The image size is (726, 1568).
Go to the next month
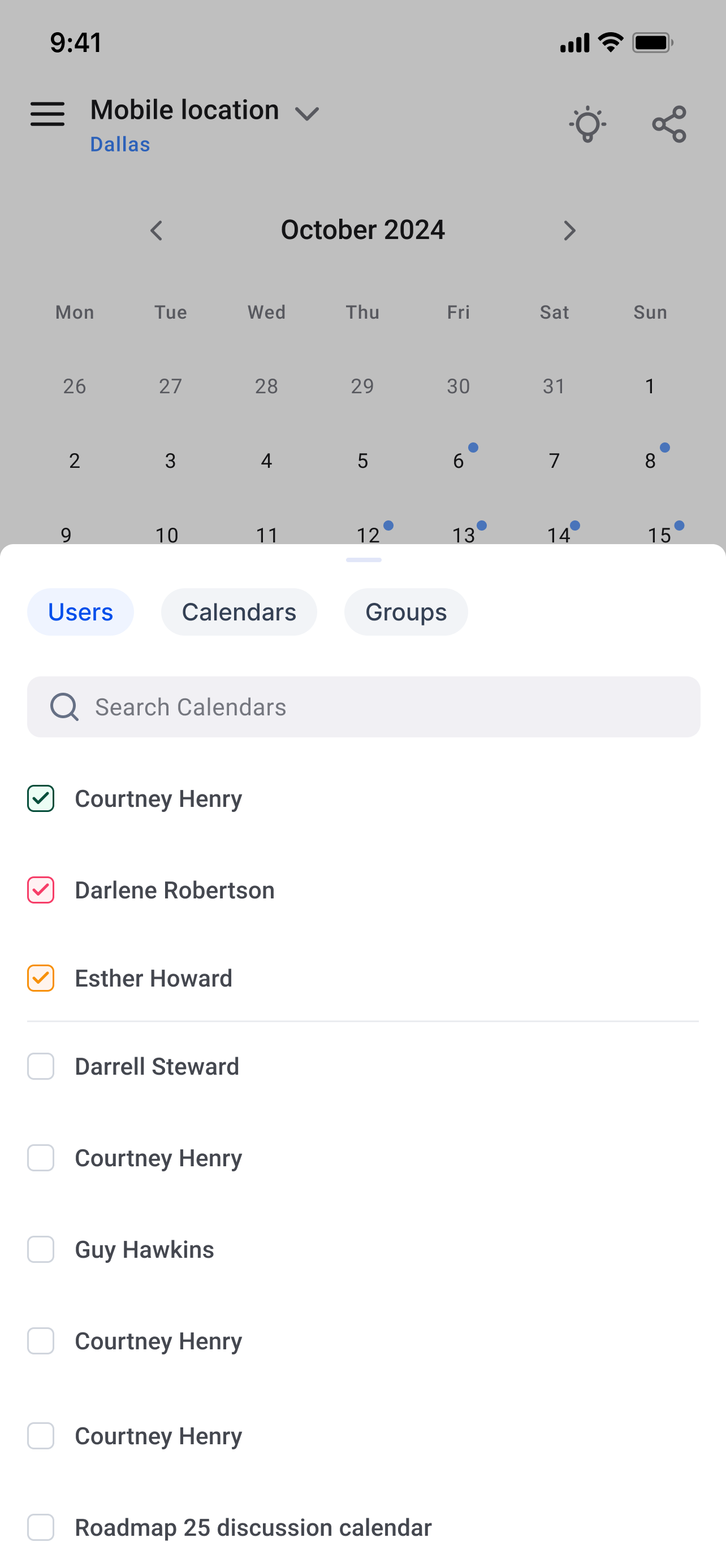pos(569,231)
